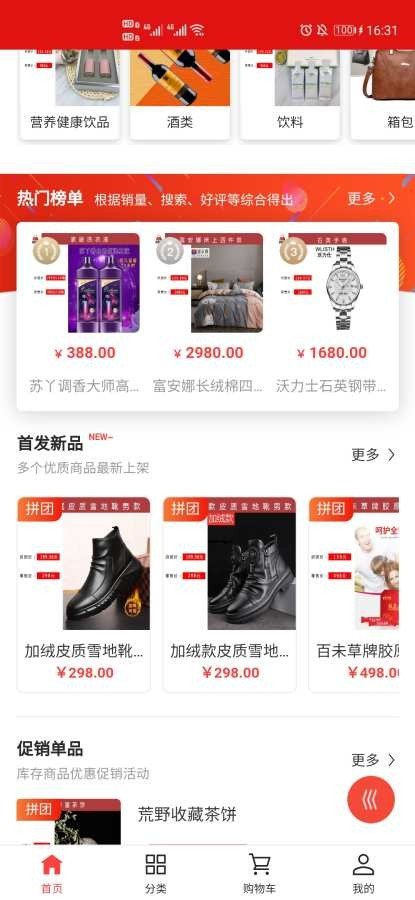
Task: View more of the 热门榜单 ranking
Action: pos(371,199)
